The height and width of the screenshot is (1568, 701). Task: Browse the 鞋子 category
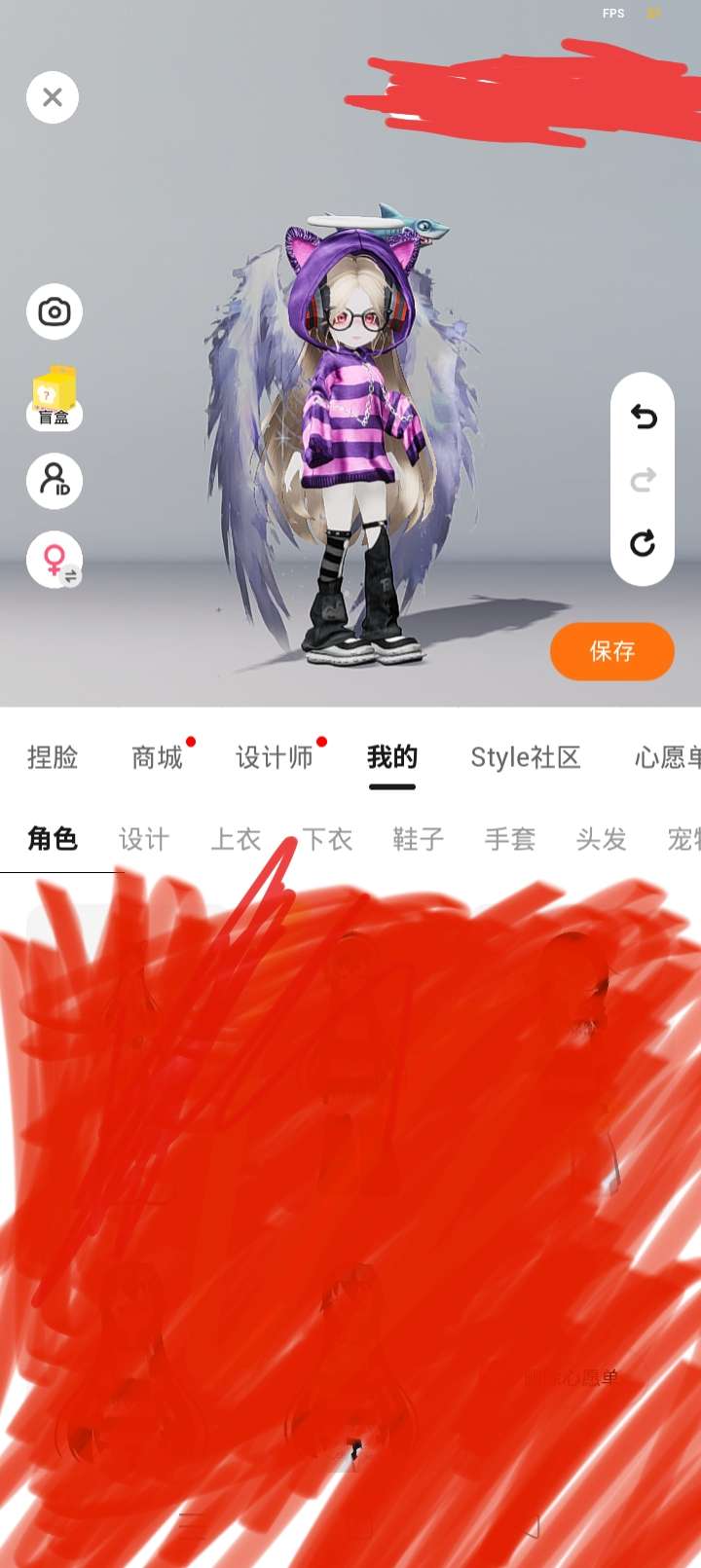(x=419, y=839)
